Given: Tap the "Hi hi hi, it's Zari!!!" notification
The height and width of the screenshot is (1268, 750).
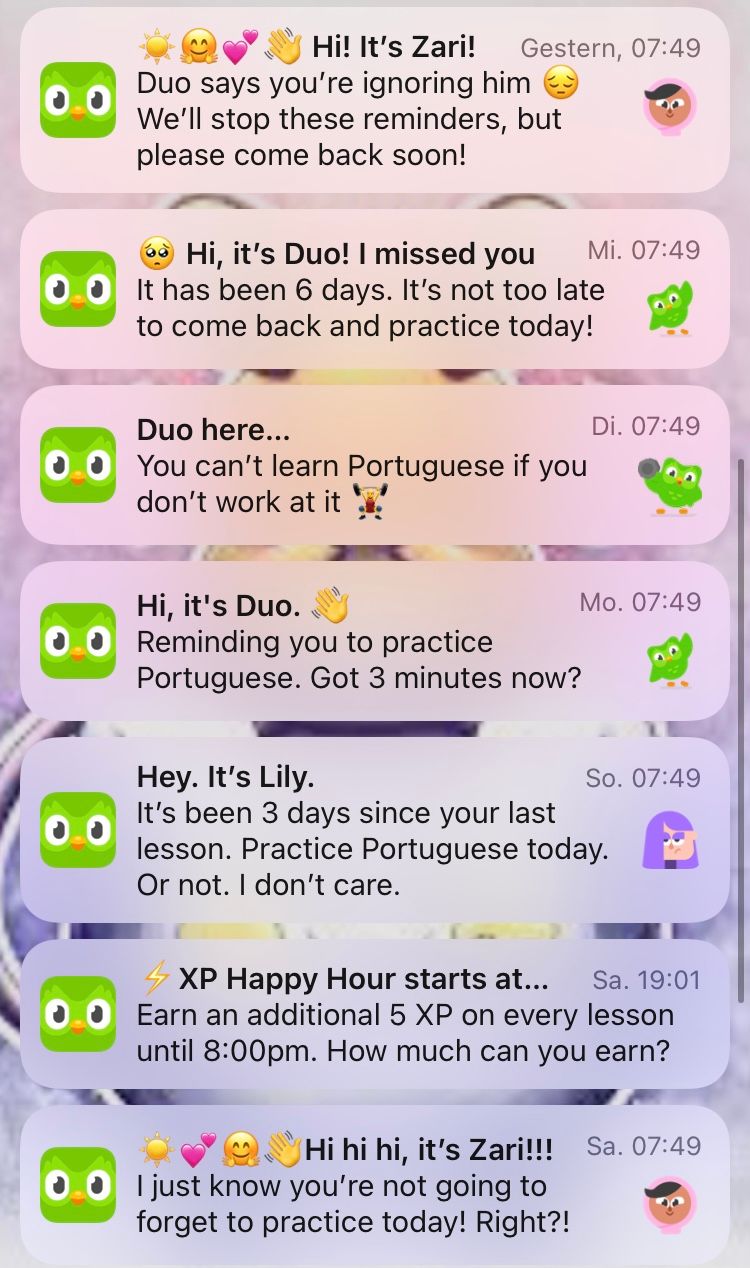Looking at the screenshot, I should click(x=375, y=1185).
